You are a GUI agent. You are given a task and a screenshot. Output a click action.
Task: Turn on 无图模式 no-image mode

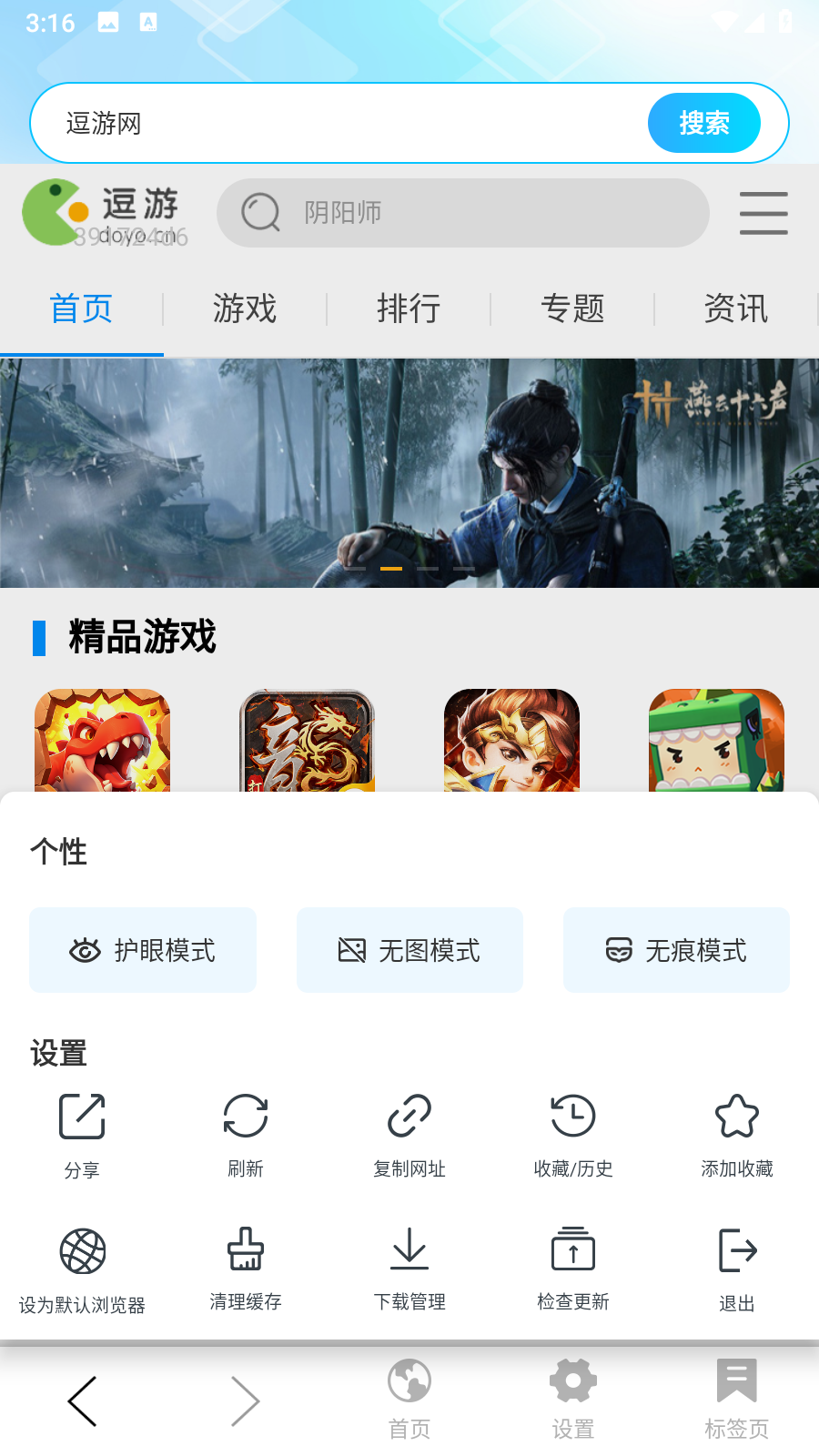point(409,950)
